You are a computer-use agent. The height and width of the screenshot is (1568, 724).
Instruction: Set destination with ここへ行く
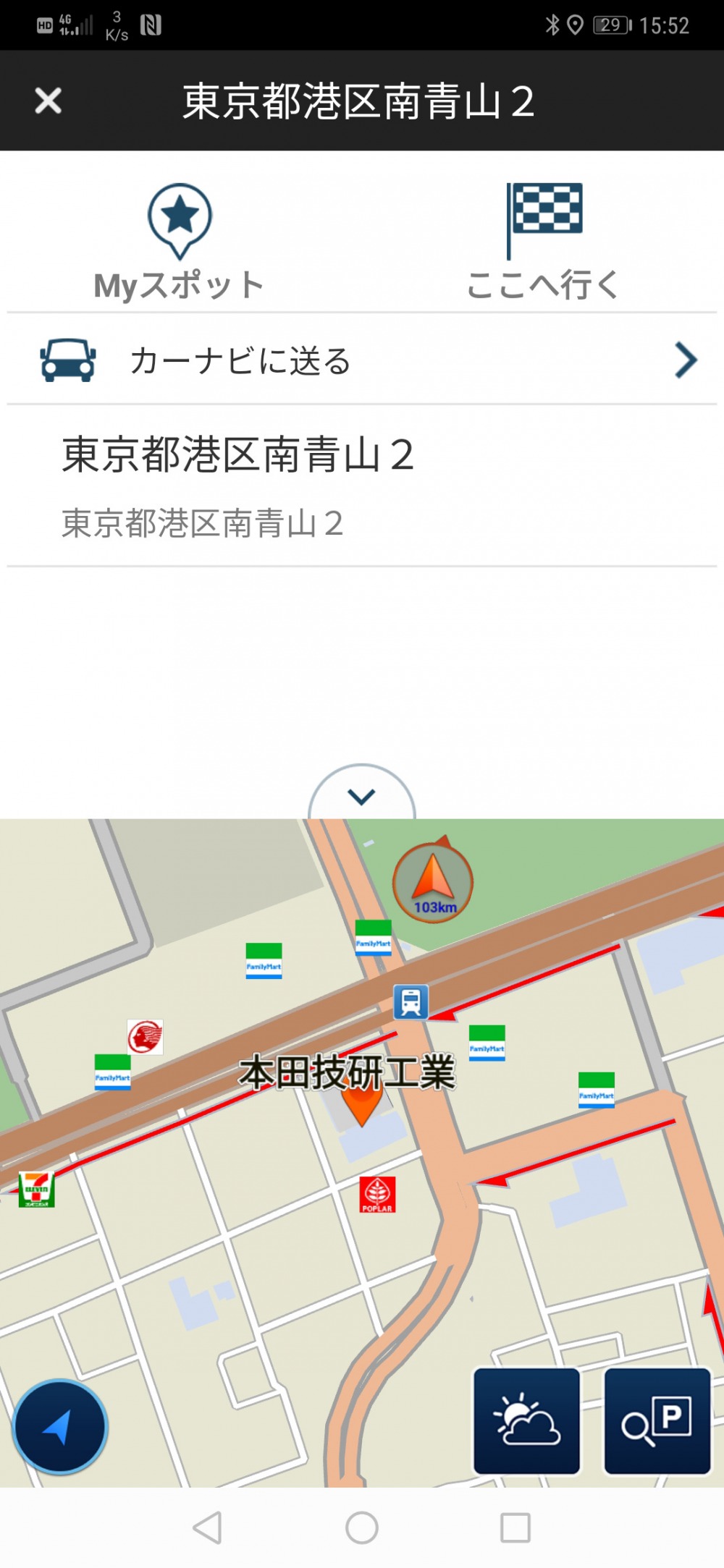[x=544, y=242]
